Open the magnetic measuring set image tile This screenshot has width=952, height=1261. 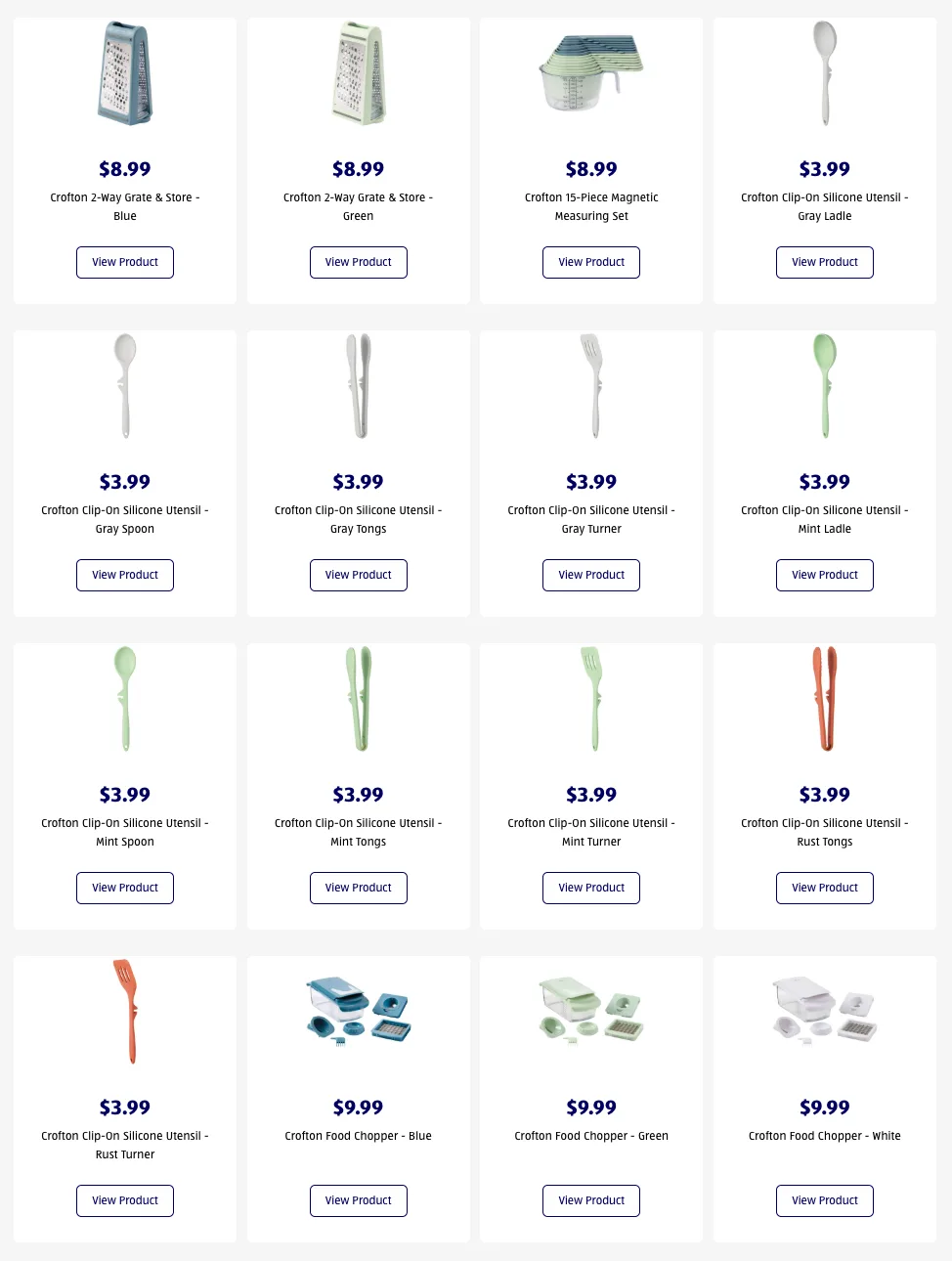591,74
